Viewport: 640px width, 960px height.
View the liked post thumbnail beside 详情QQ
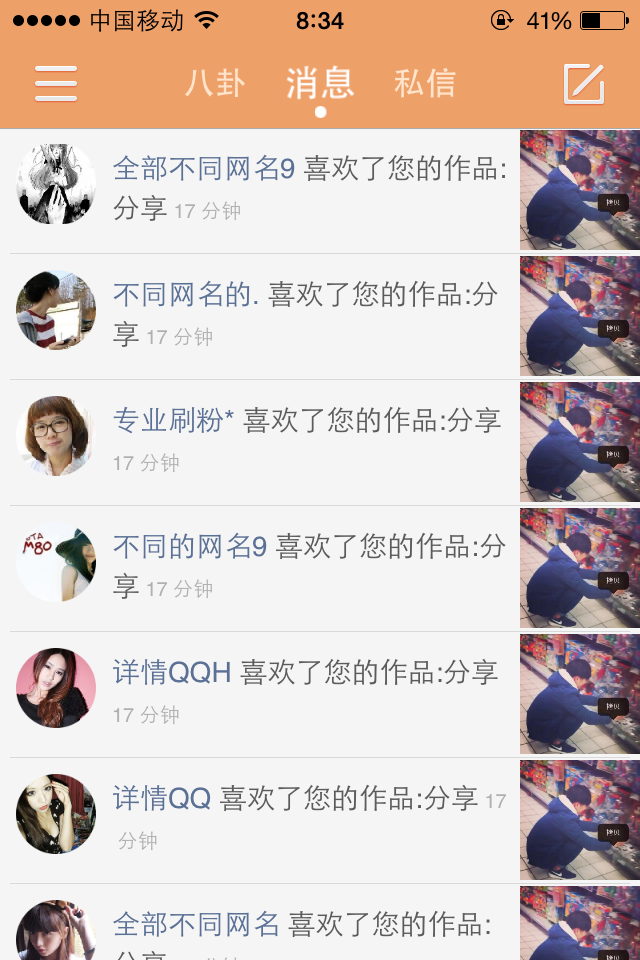click(580, 820)
